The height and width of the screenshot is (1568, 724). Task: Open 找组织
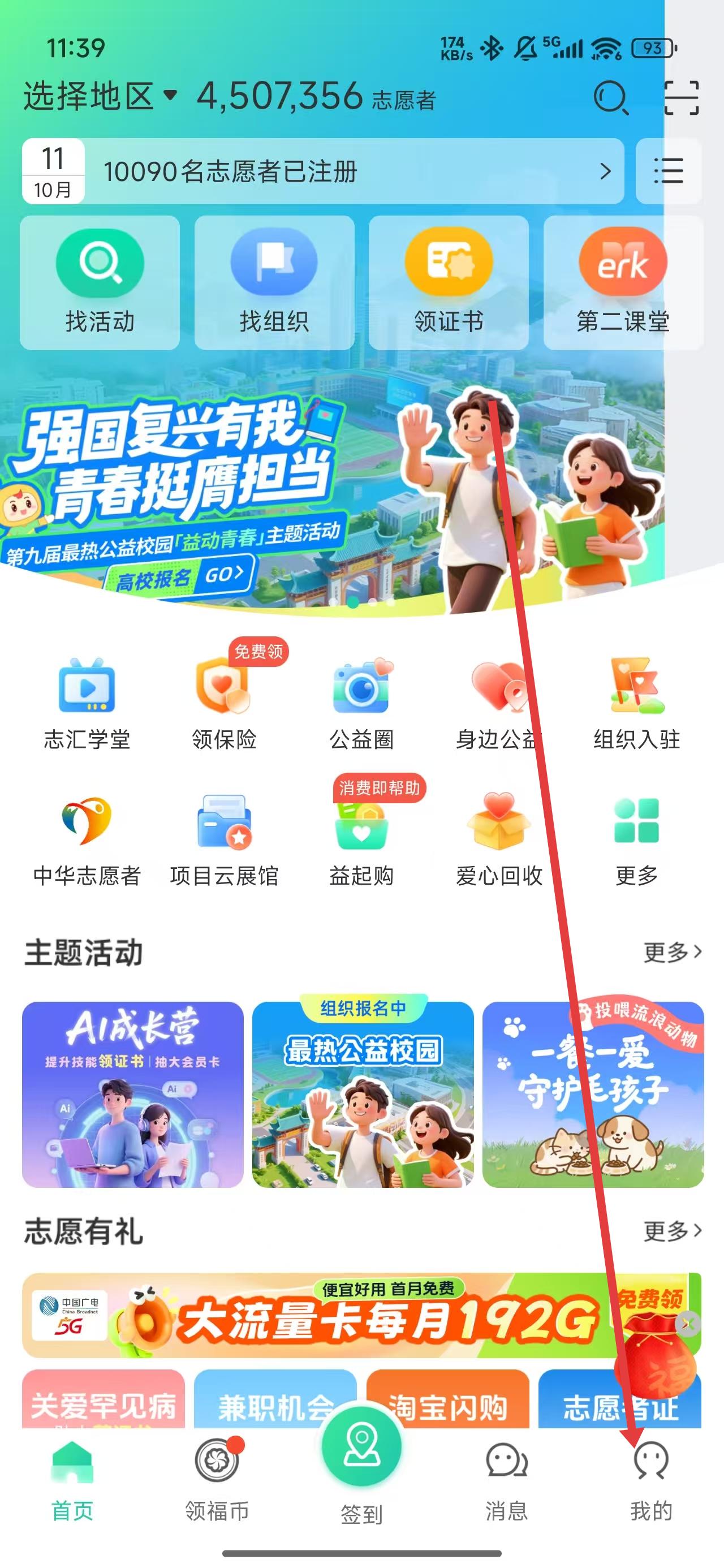pyautogui.click(x=274, y=283)
